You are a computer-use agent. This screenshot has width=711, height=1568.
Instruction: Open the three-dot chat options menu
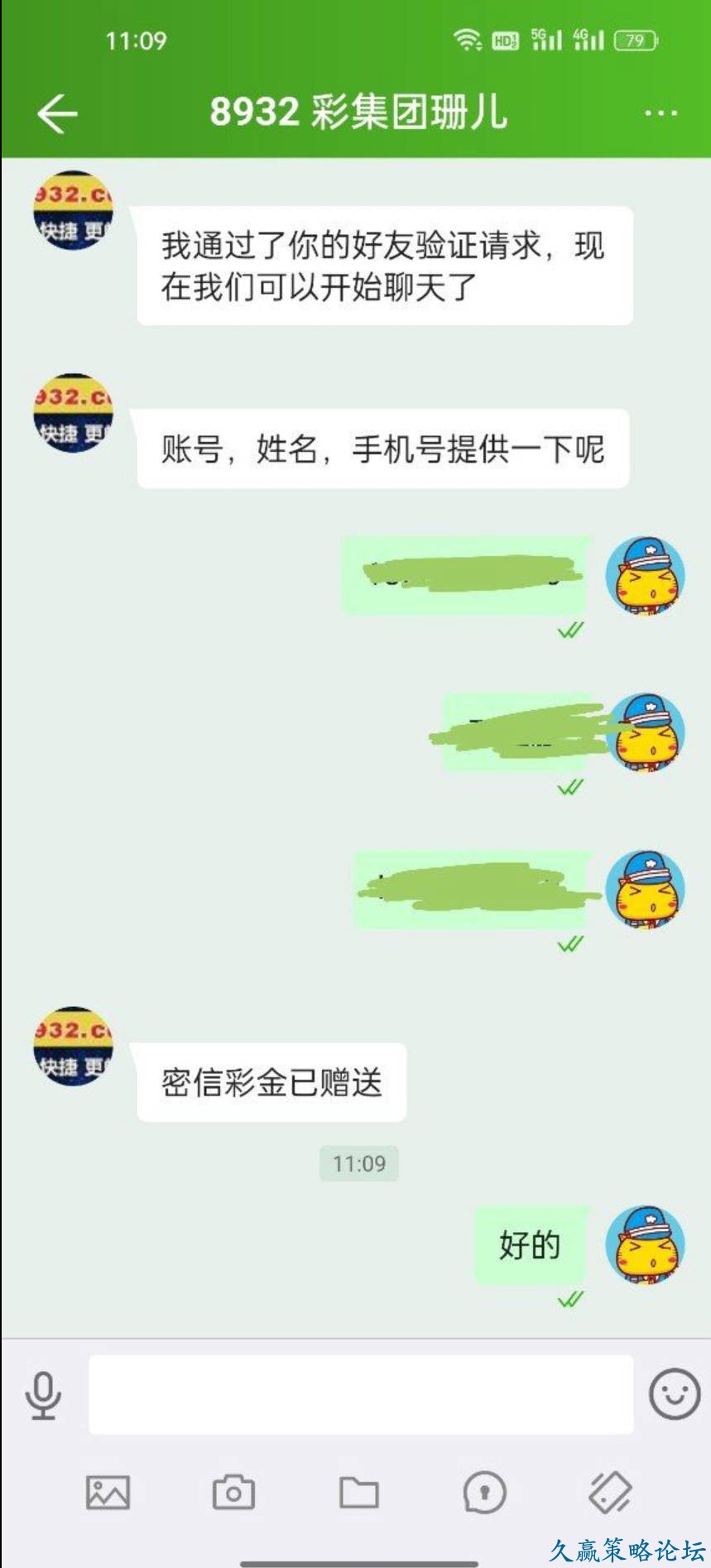click(661, 113)
